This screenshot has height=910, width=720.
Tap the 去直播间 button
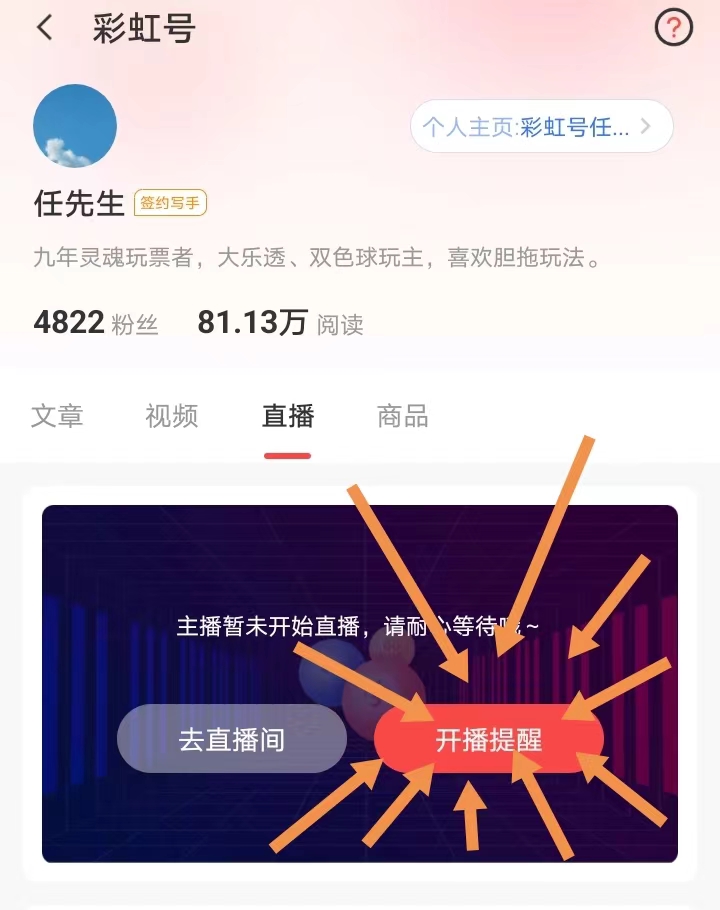(x=232, y=739)
